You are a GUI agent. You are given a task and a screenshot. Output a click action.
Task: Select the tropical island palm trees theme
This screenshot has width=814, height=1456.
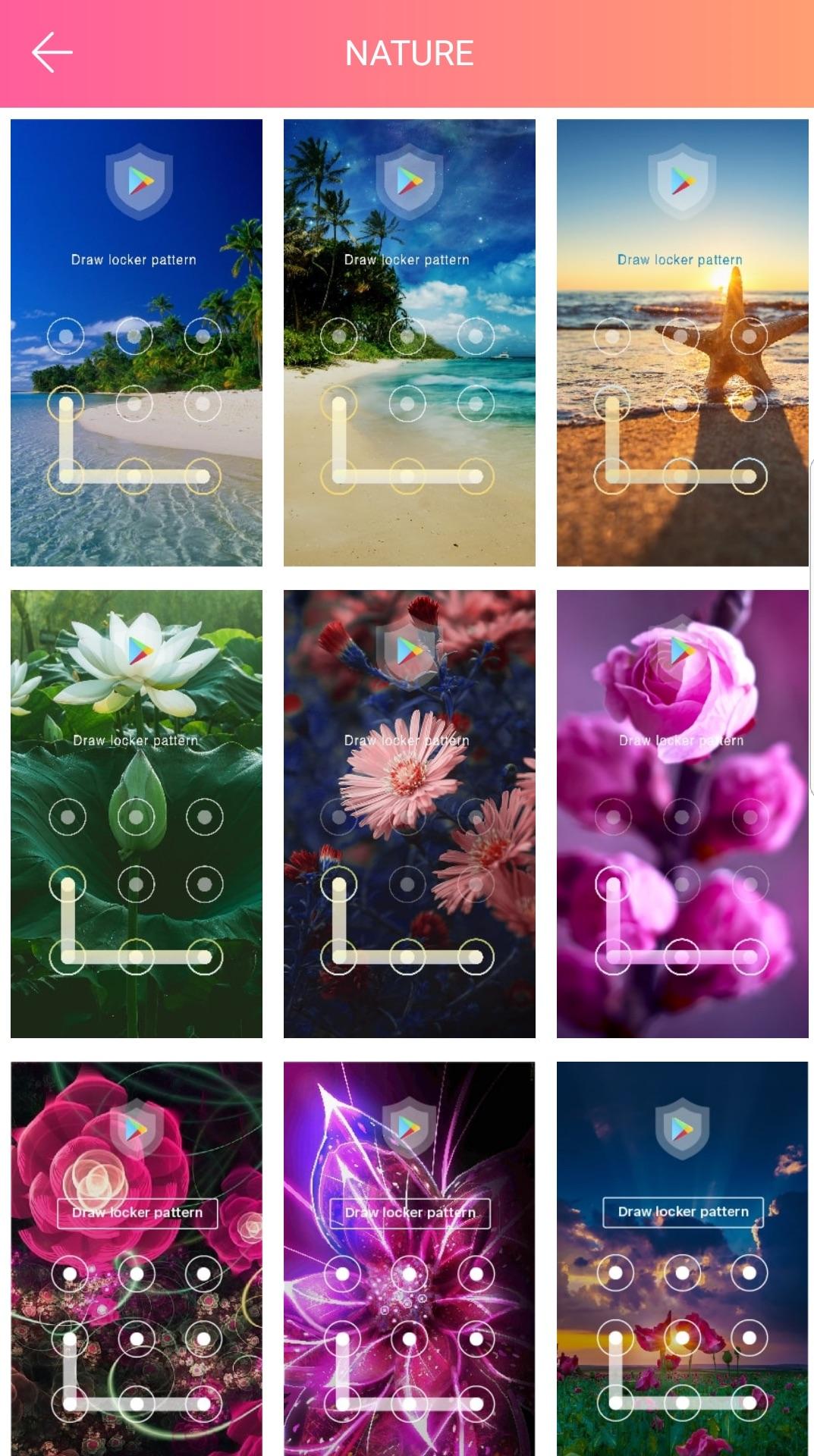(x=137, y=342)
